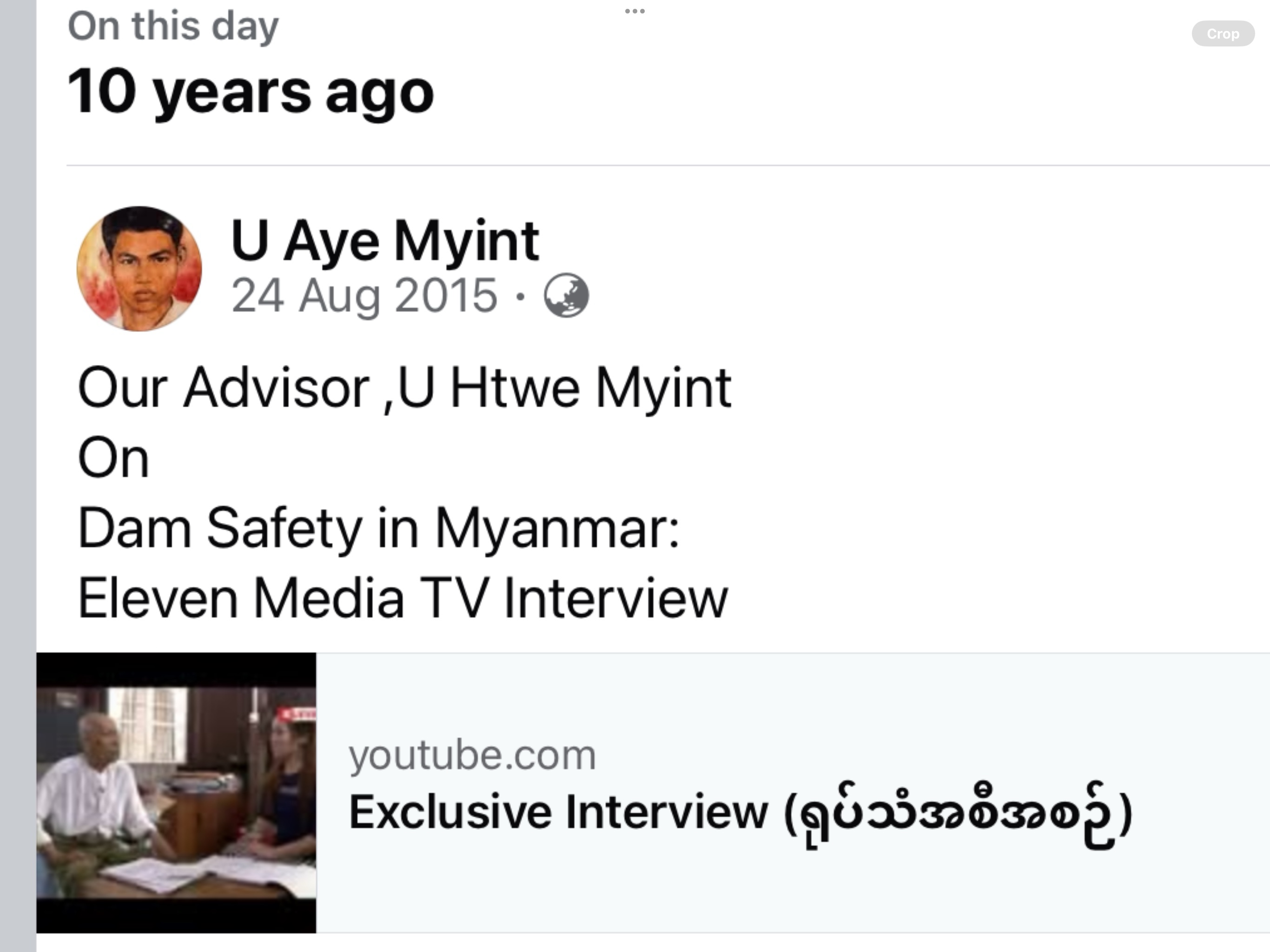Viewport: 1270px width, 952px height.
Task: View post details from 24 Aug 2015 timestamp
Action: (364, 296)
